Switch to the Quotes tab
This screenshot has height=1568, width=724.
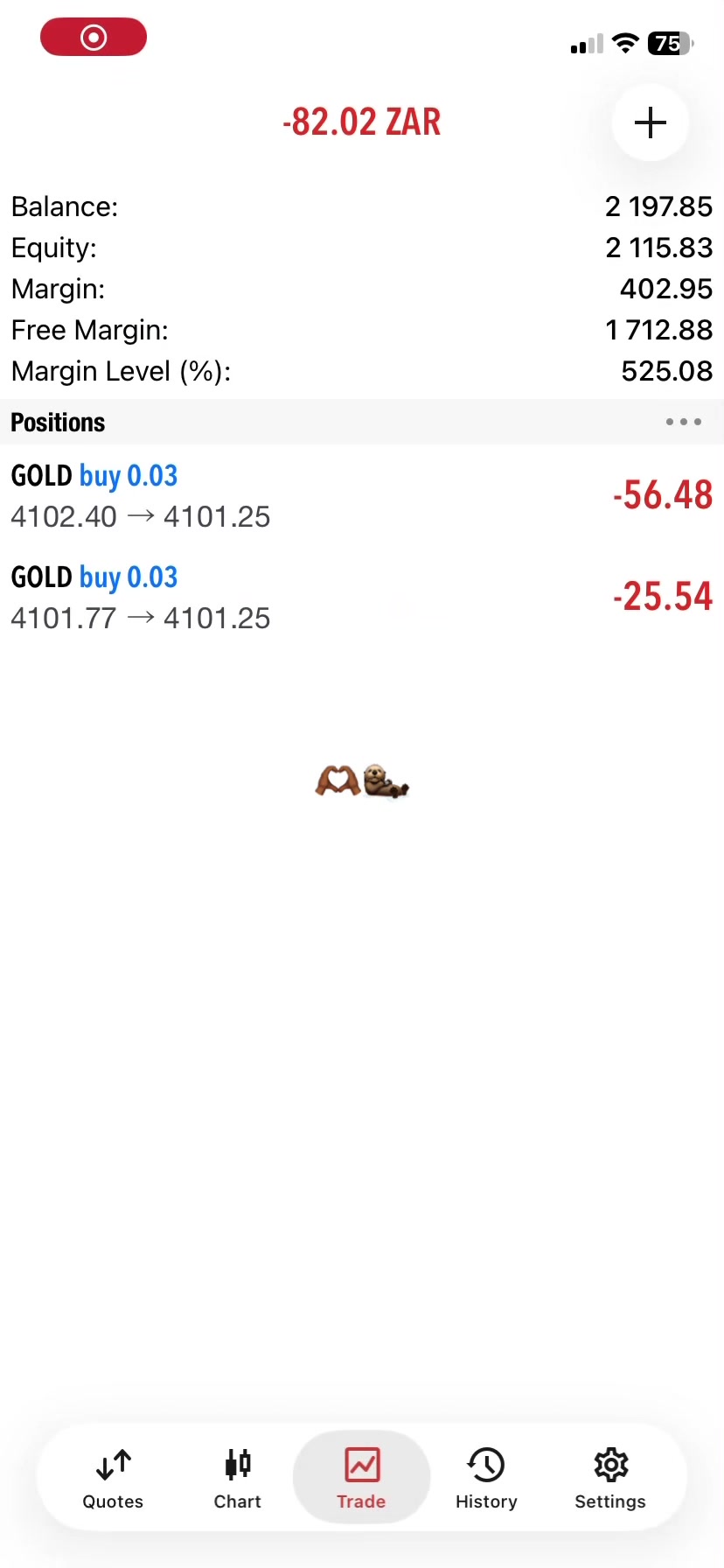coord(113,1479)
